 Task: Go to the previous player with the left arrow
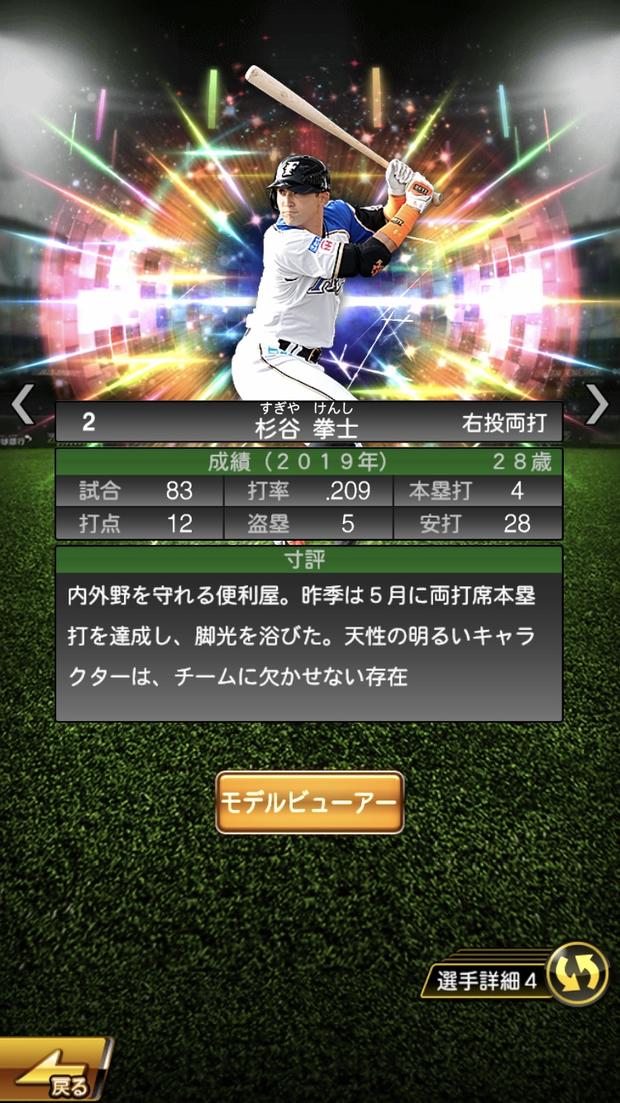22,404
